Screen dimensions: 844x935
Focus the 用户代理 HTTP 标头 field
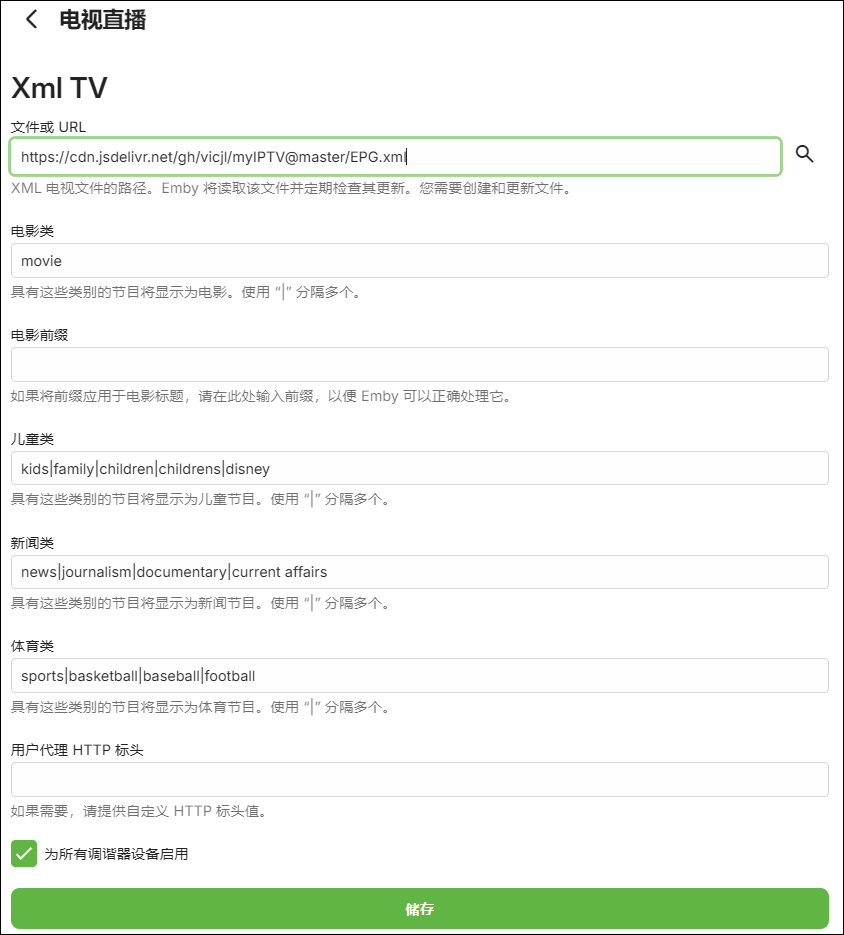419,780
